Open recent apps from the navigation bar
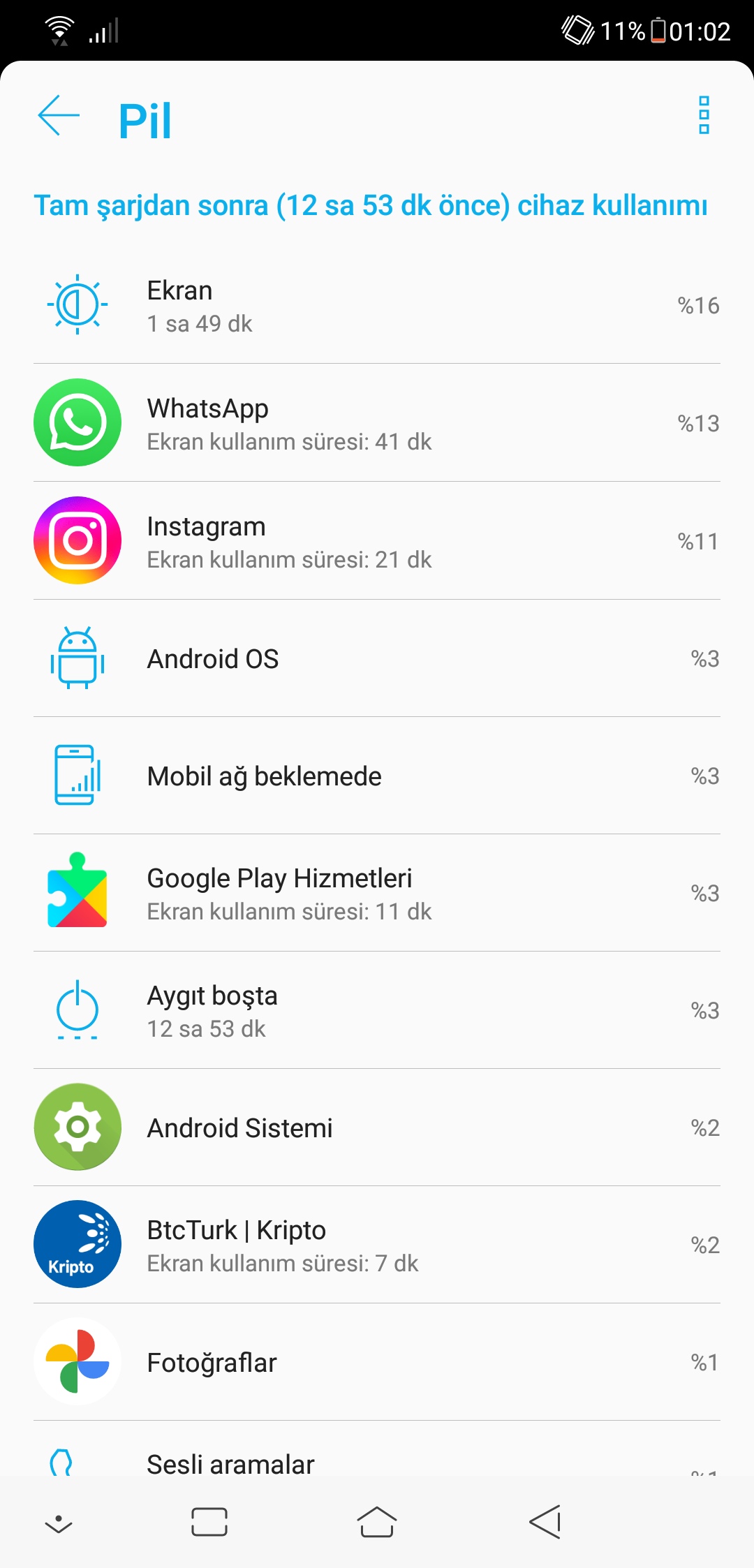 pos(209,1522)
